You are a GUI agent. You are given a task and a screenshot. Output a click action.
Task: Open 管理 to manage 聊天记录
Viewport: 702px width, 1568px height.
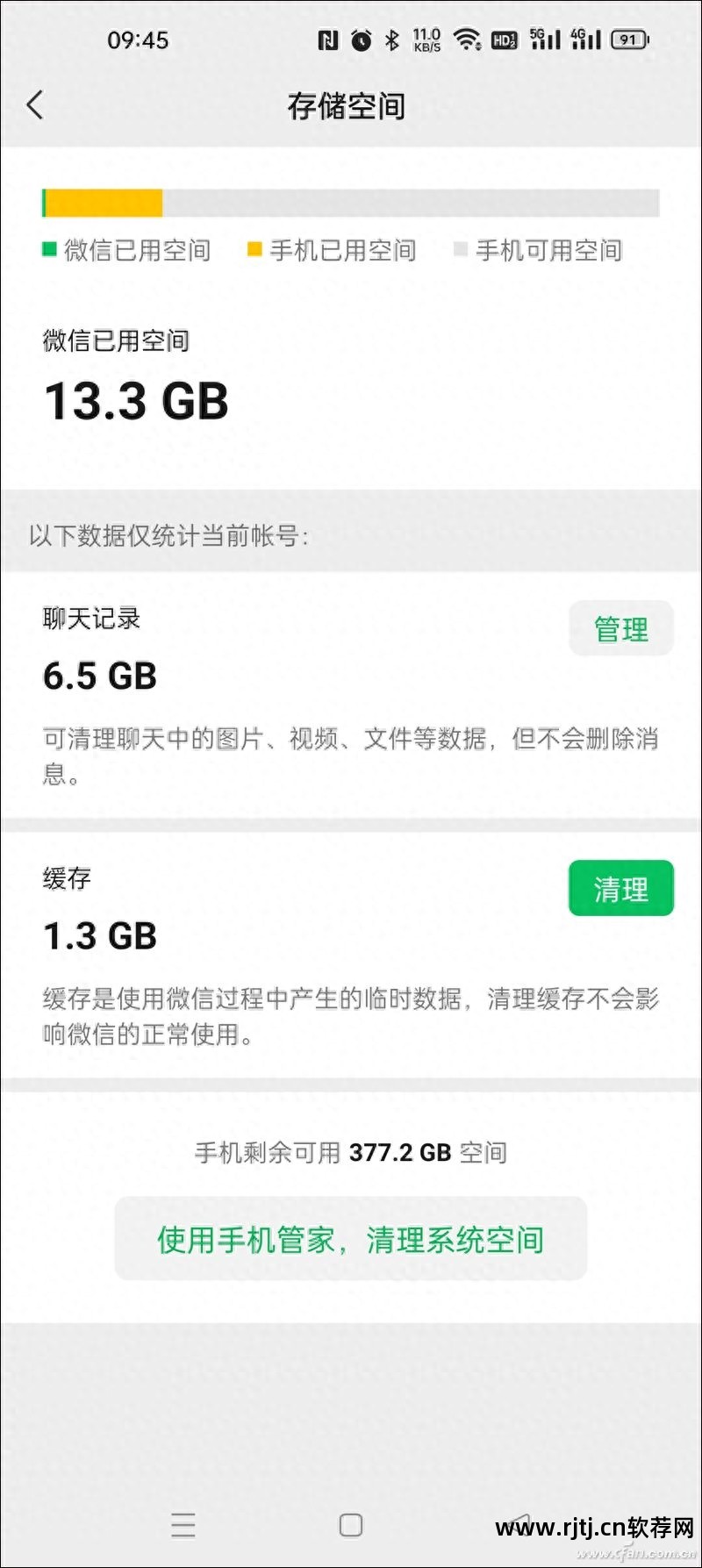[620, 628]
